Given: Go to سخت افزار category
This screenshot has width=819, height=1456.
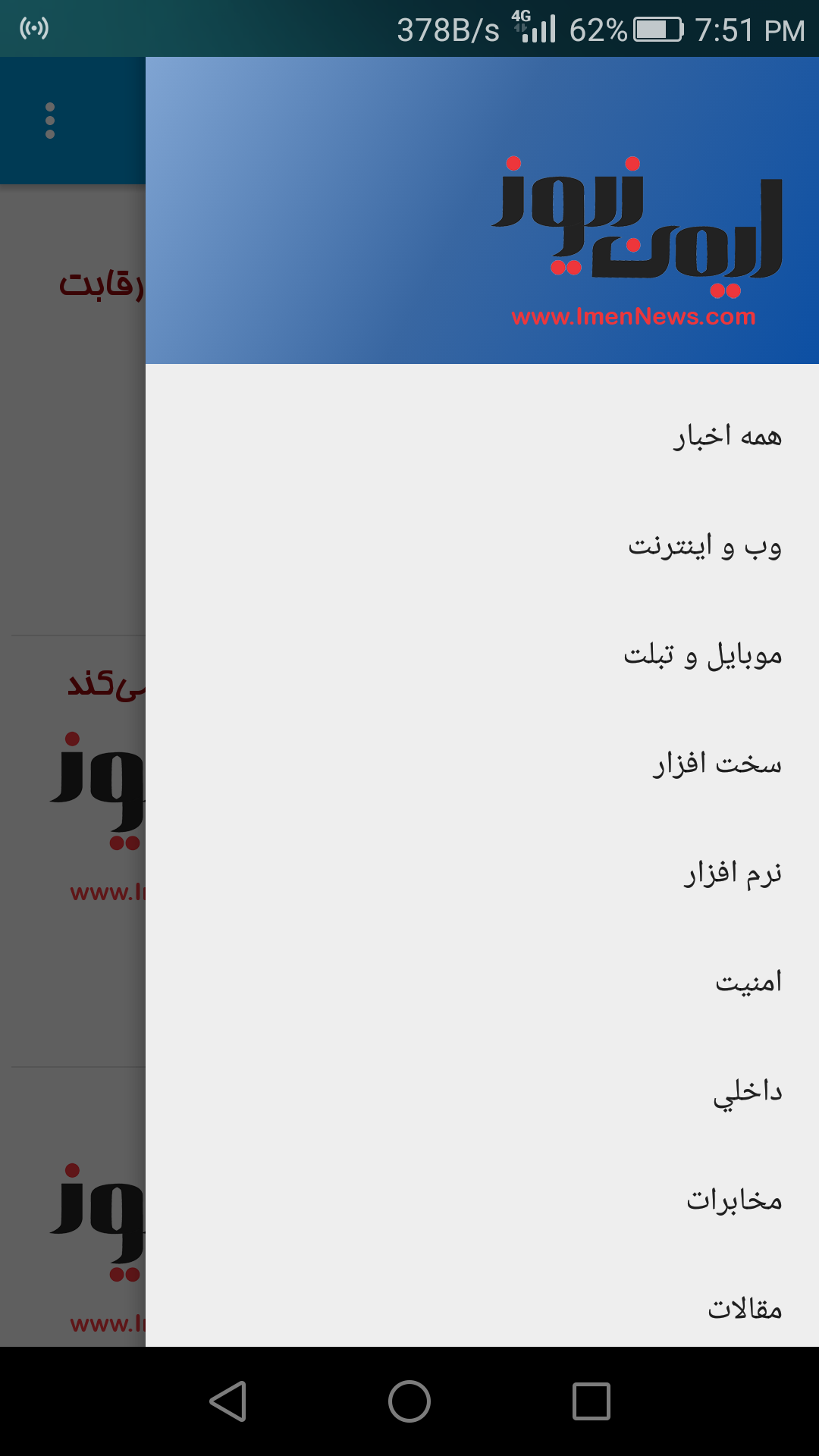Looking at the screenshot, I should 482,764.
